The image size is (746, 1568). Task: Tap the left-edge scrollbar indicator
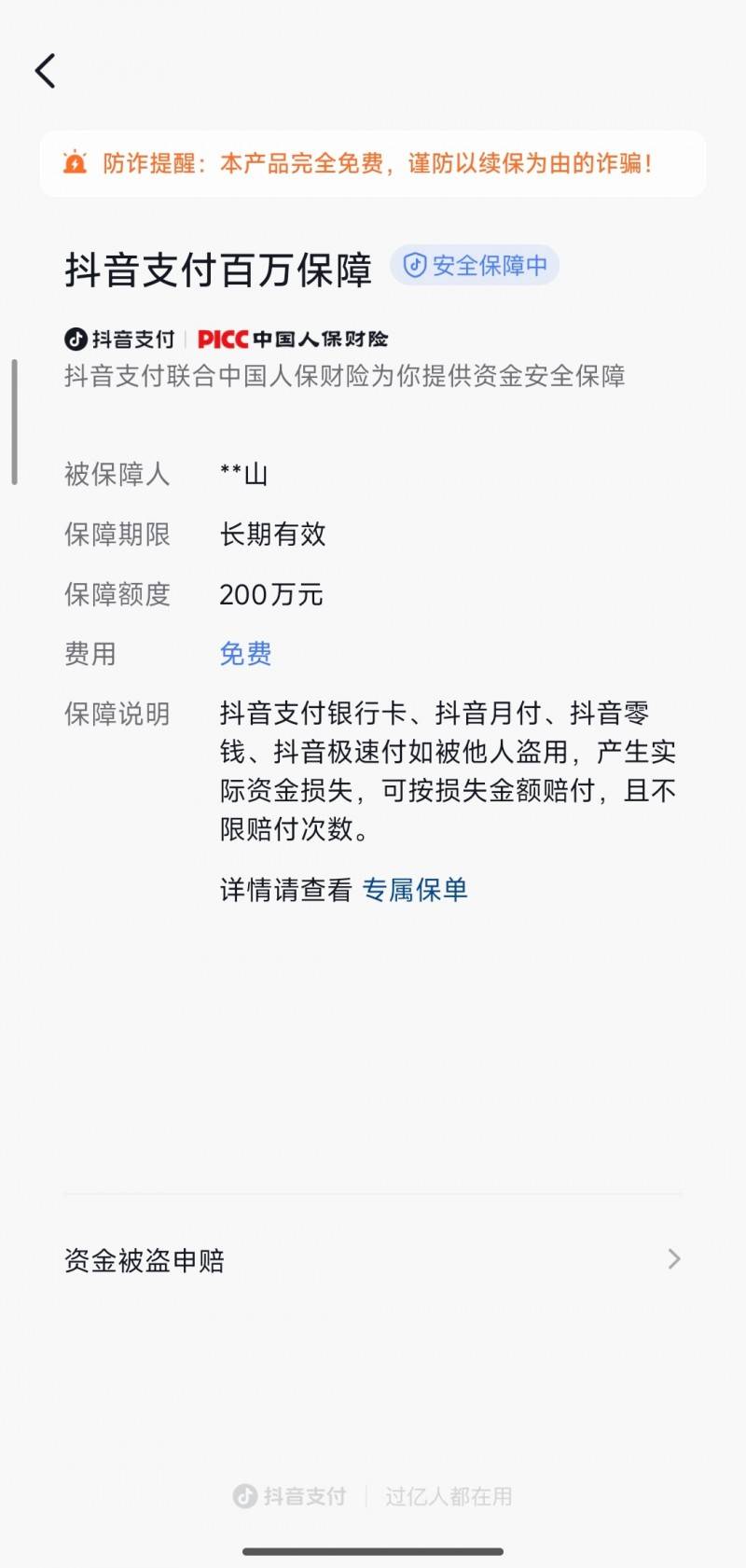click(14, 422)
